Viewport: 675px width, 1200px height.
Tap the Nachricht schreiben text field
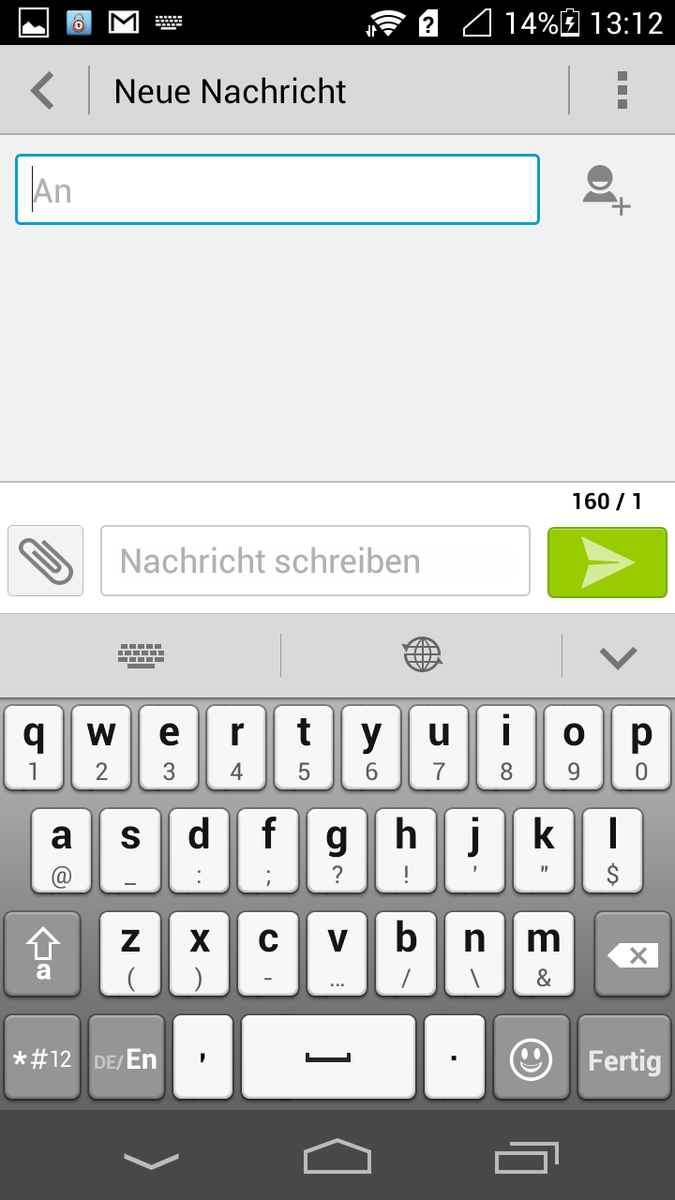click(x=315, y=561)
